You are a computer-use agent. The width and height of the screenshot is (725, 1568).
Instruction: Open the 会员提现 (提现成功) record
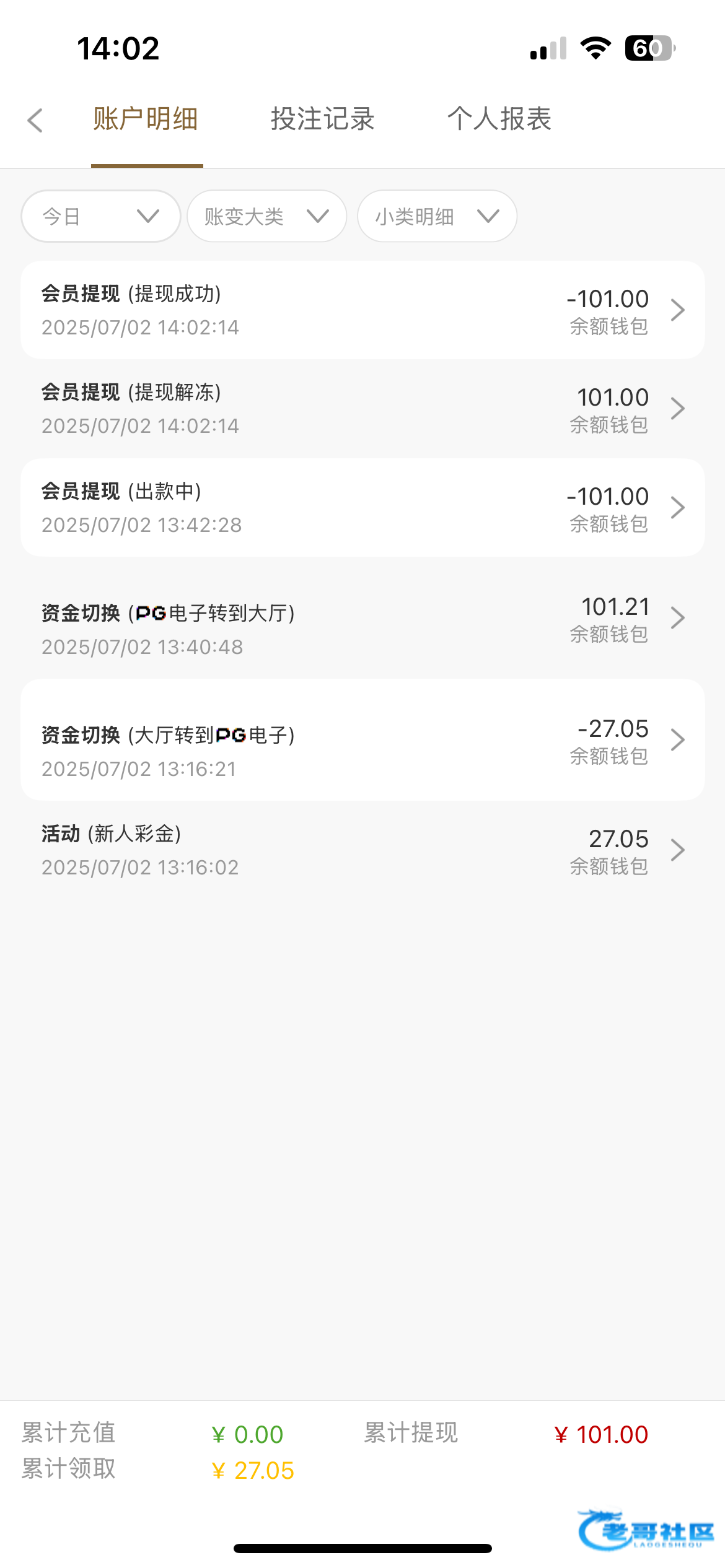pos(362,310)
